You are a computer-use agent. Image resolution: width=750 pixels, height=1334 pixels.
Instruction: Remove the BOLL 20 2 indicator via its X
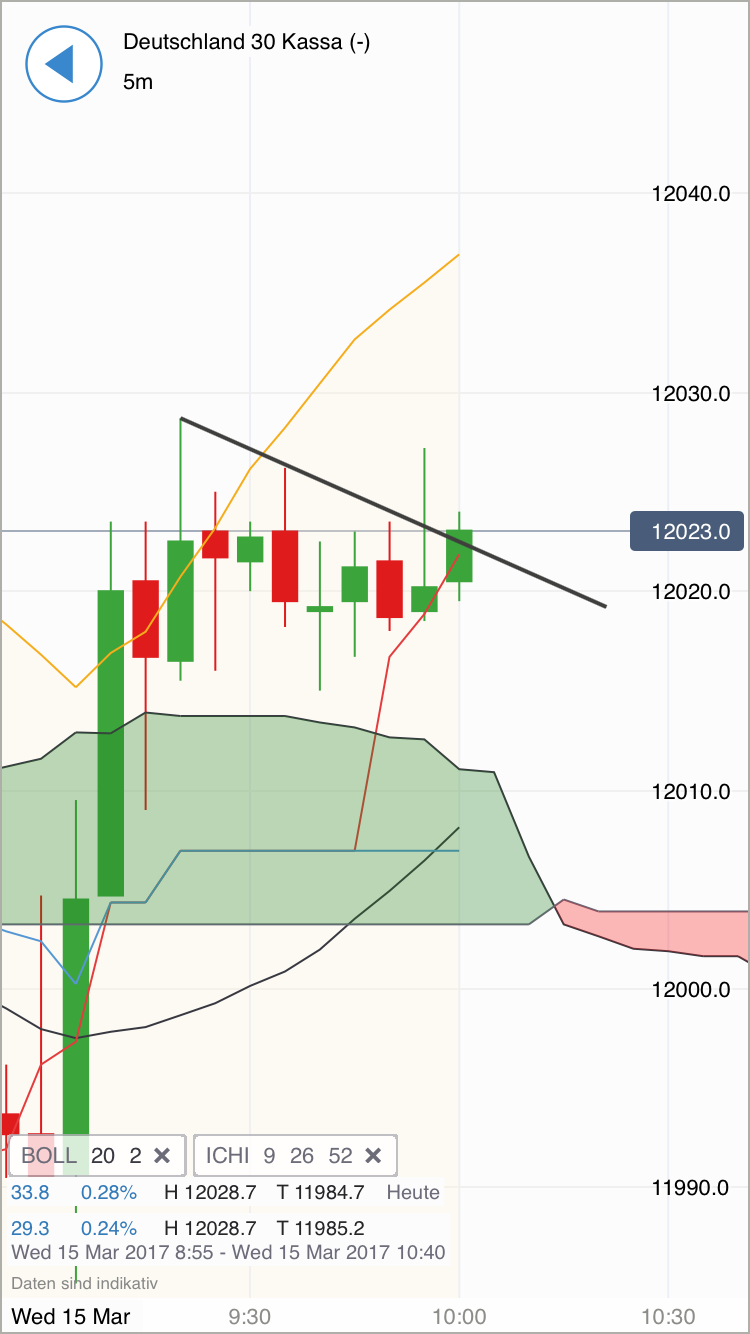[x=162, y=1155]
